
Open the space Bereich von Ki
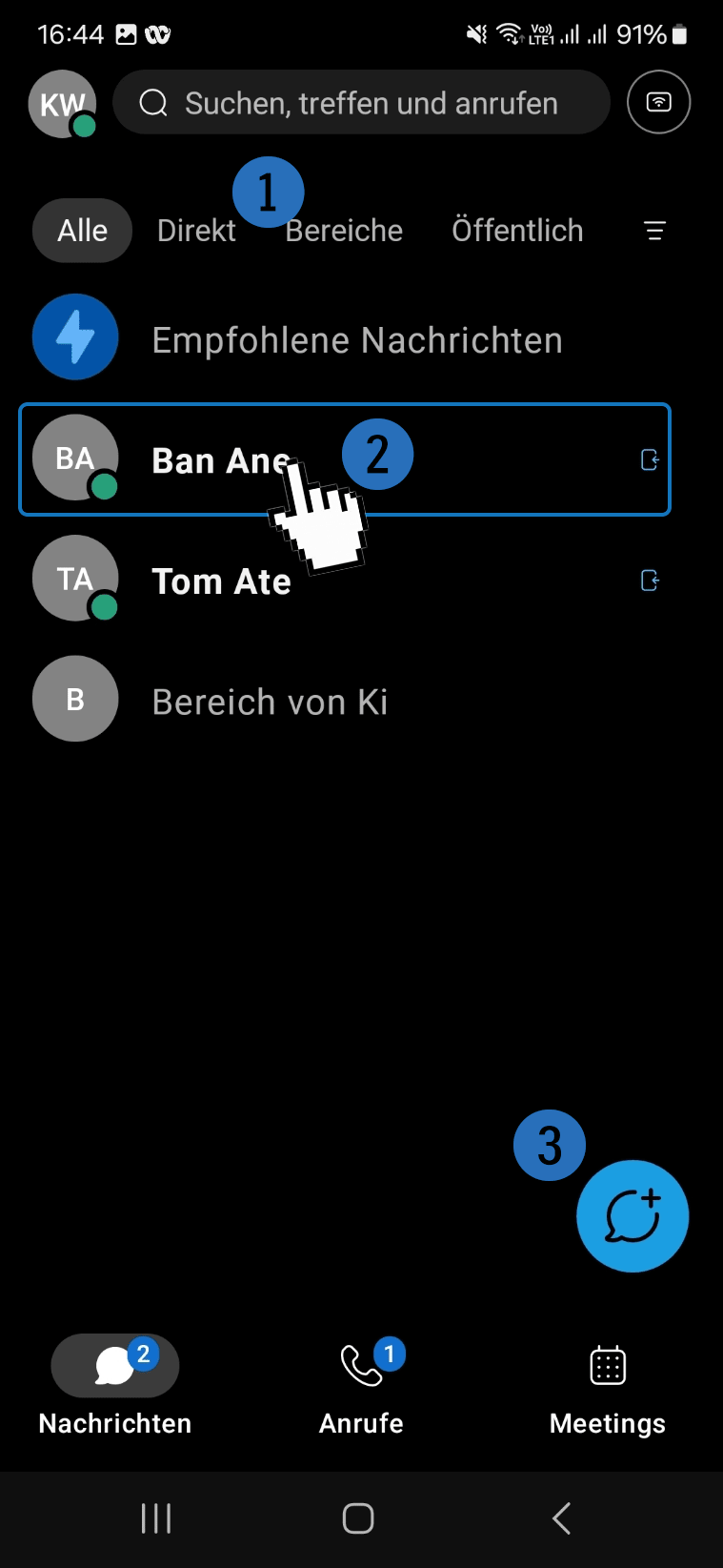tap(270, 703)
